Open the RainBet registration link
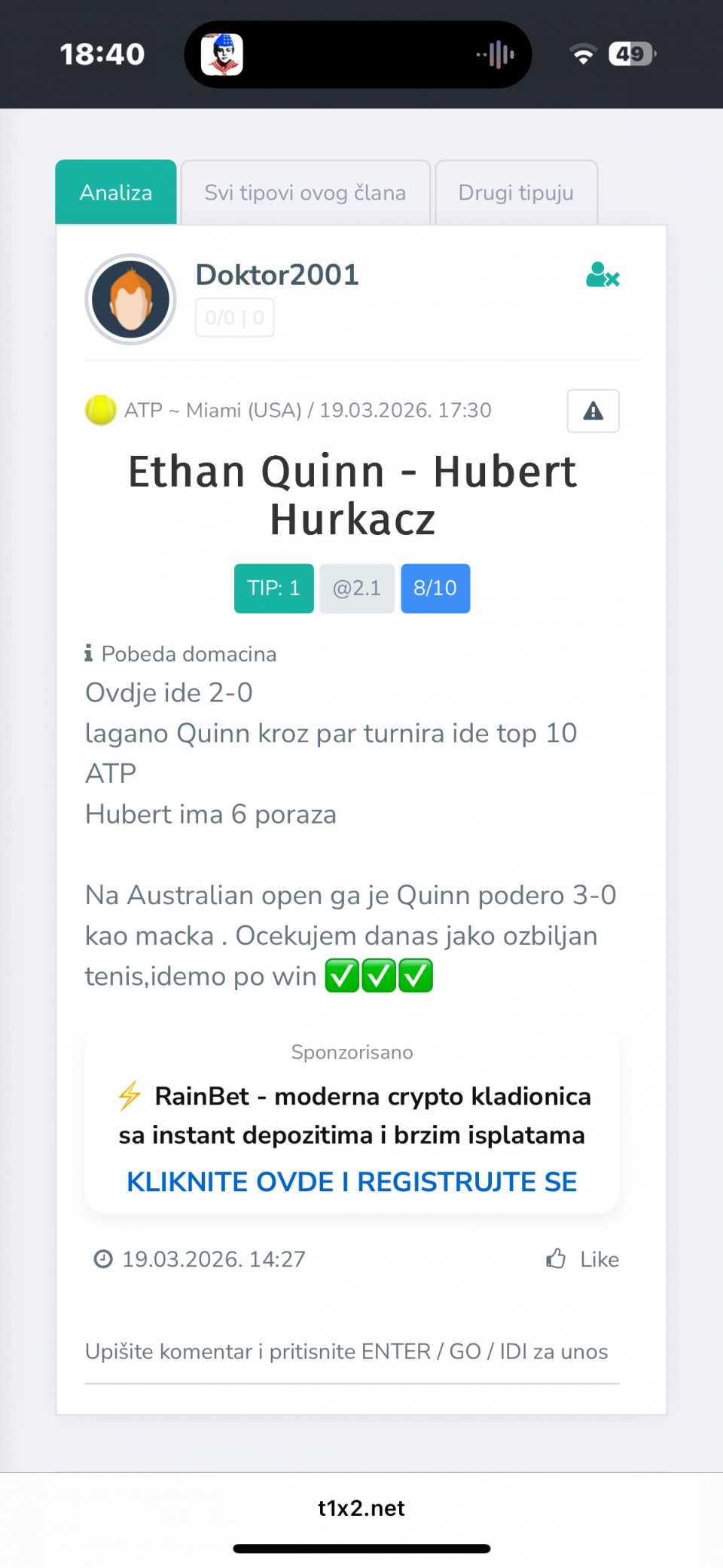The height and width of the screenshot is (1568, 723). (x=352, y=1181)
